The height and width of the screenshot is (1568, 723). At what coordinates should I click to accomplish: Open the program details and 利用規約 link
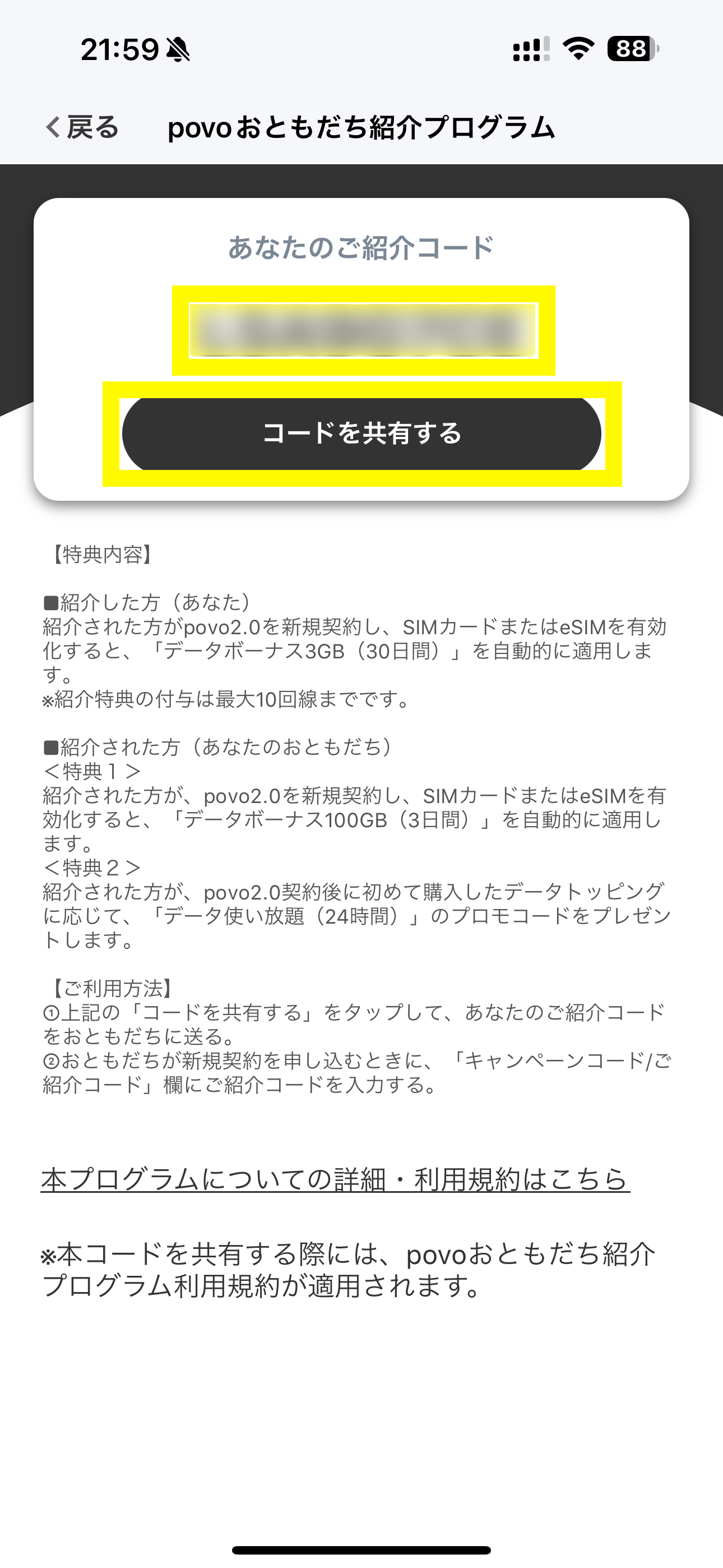(335, 1179)
